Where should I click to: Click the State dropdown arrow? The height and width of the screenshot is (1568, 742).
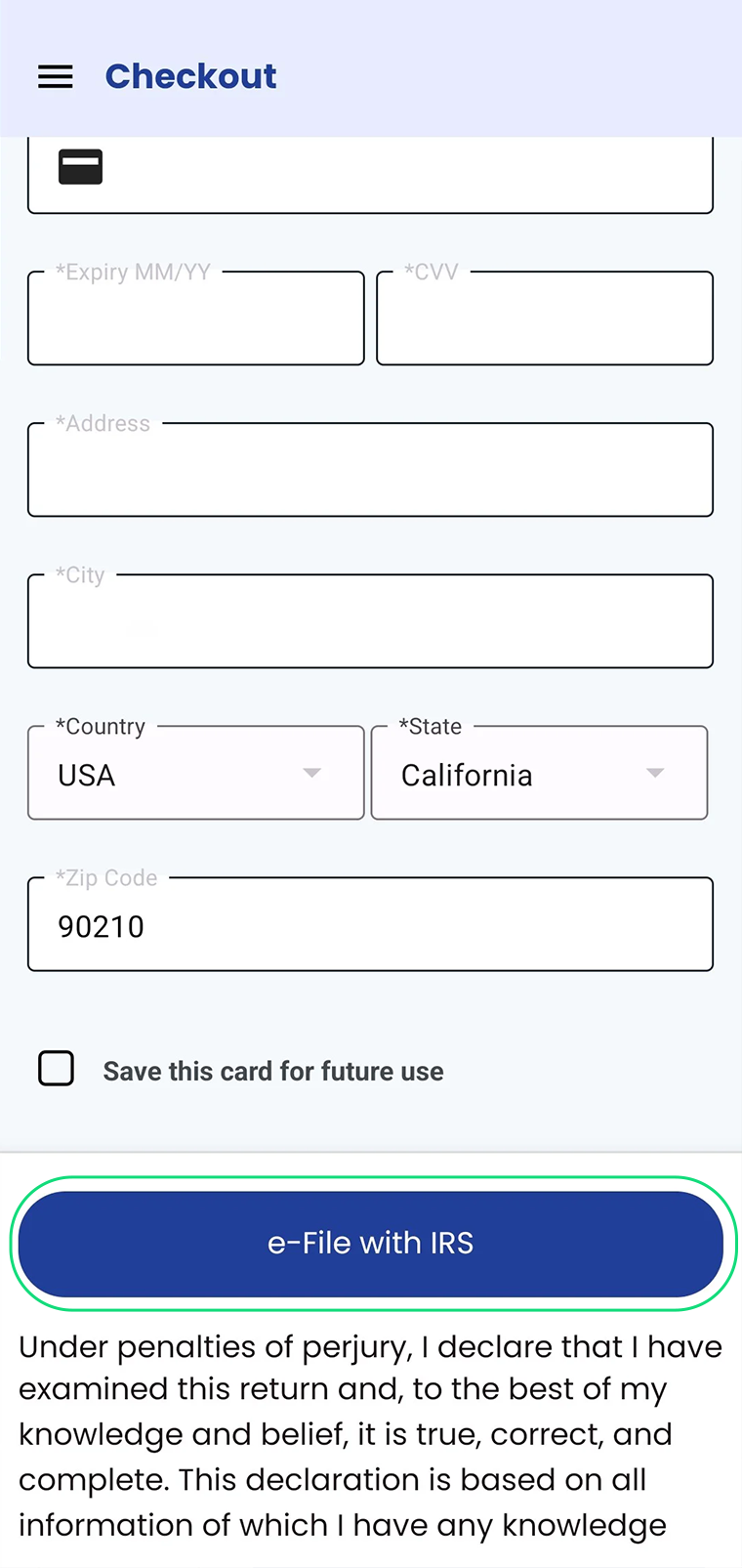(655, 772)
